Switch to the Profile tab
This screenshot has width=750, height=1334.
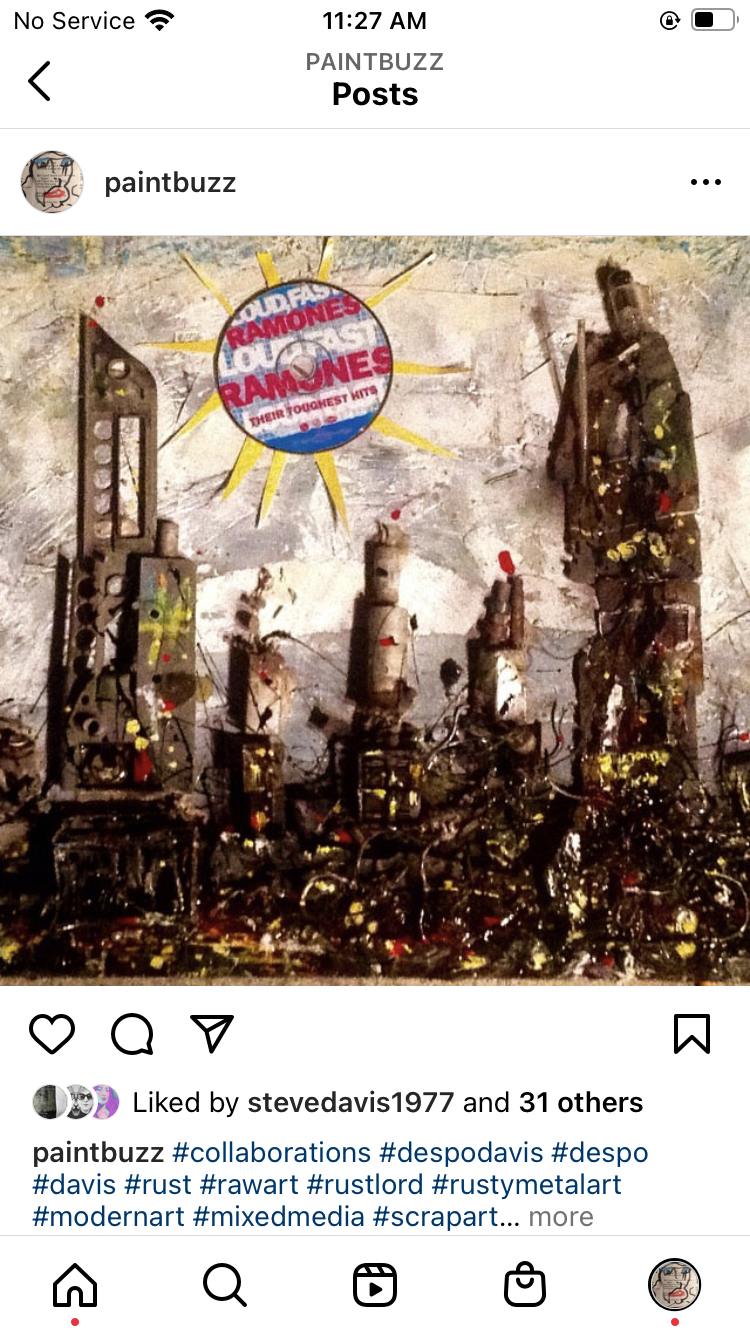[675, 1284]
